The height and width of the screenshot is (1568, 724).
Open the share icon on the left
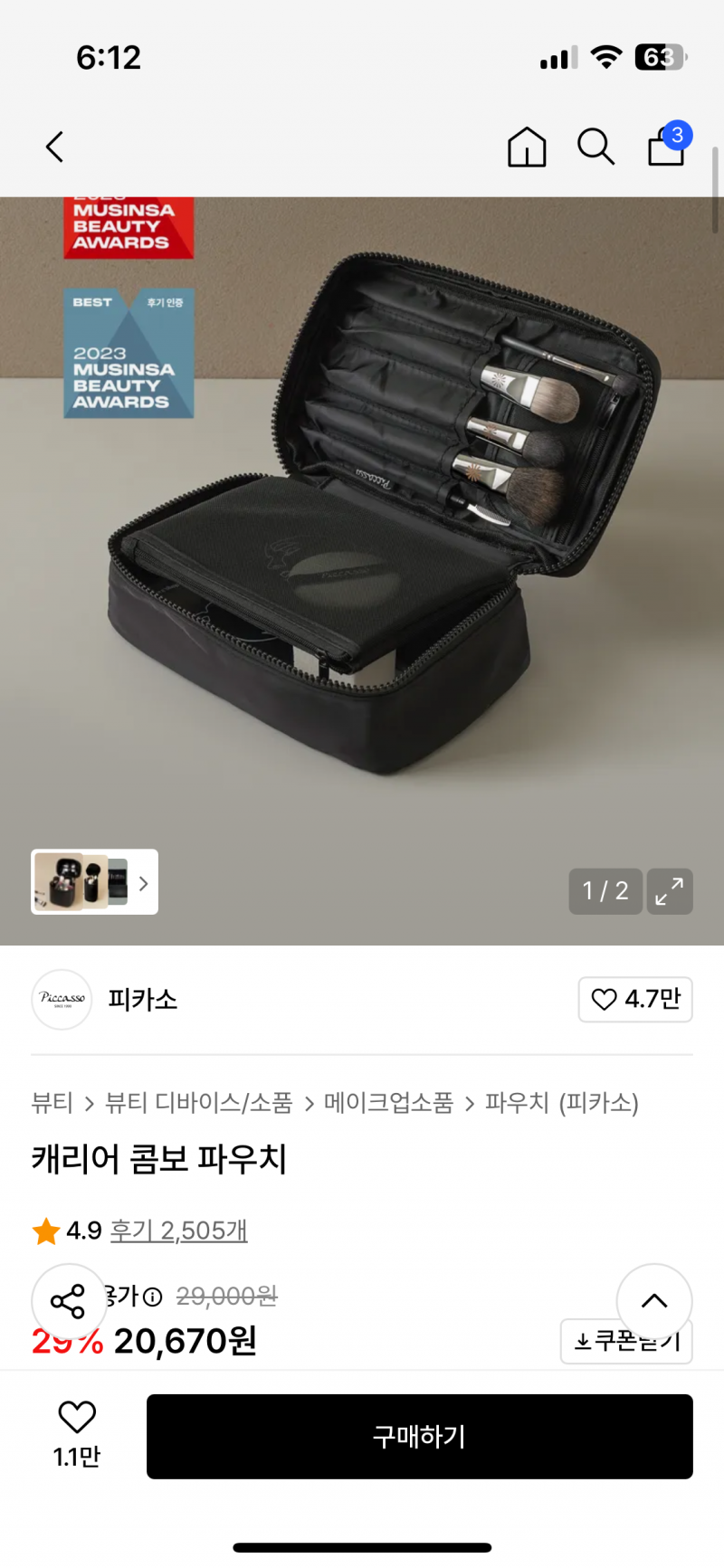(69, 1301)
